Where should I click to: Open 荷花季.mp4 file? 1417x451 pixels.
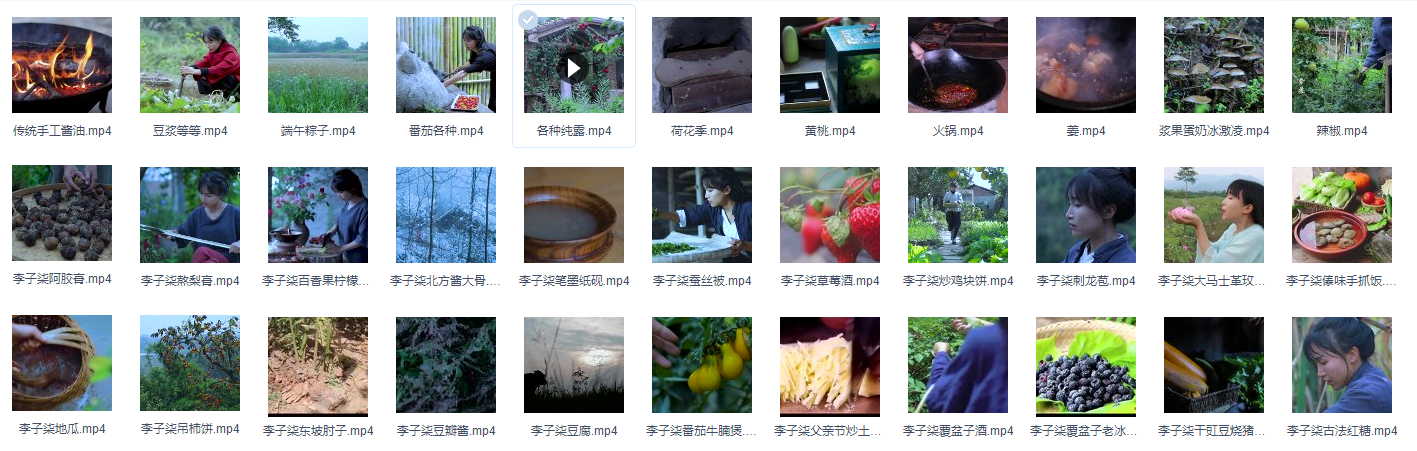tap(702, 65)
